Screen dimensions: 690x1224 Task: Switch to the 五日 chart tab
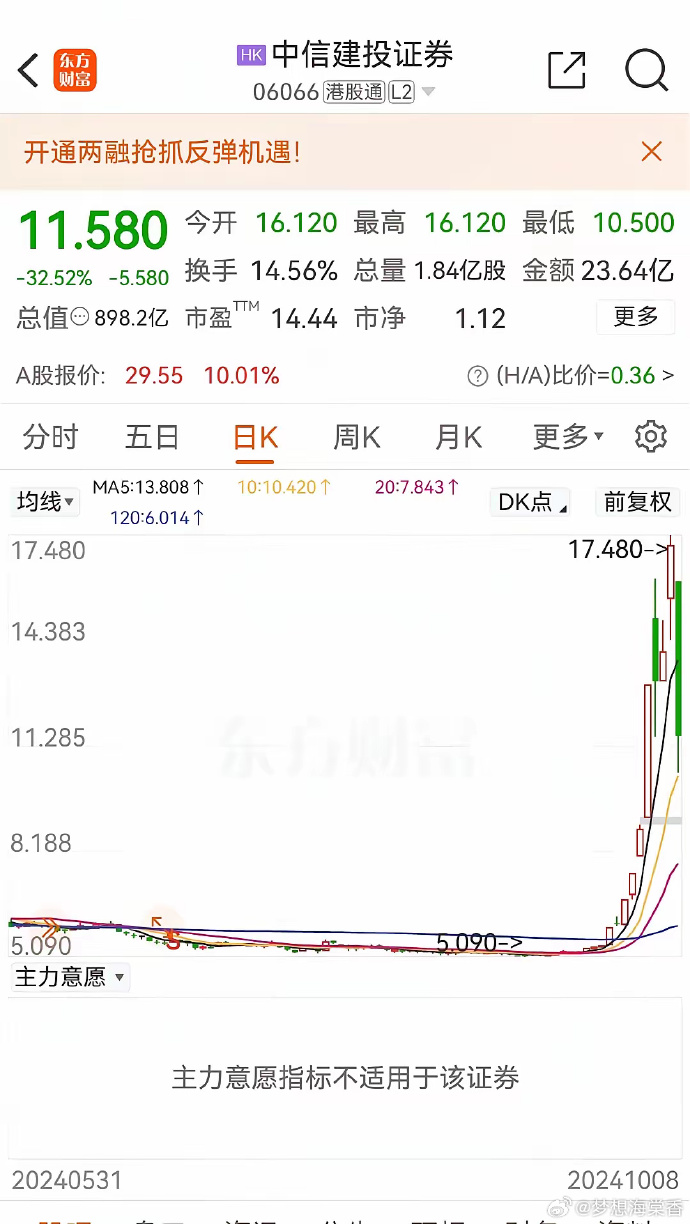[152, 437]
